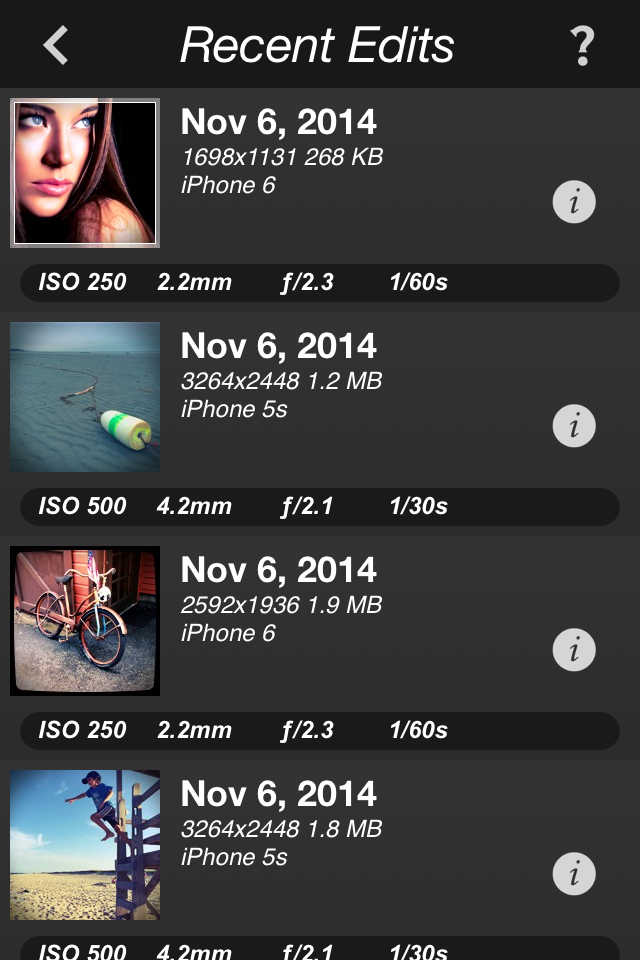Open the woman portrait photo thumbnail
The height and width of the screenshot is (960, 640).
click(x=85, y=173)
